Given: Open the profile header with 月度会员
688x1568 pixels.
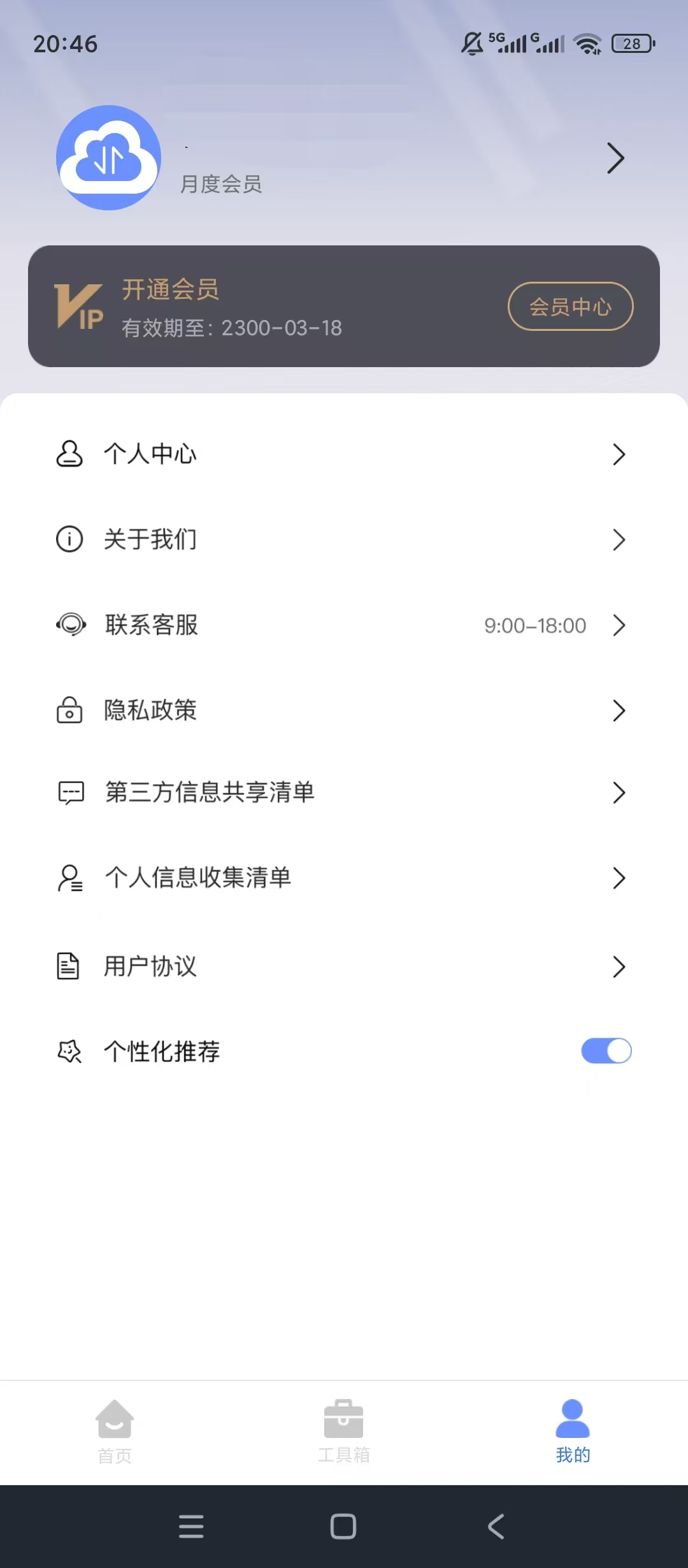Looking at the screenshot, I should tap(344, 158).
